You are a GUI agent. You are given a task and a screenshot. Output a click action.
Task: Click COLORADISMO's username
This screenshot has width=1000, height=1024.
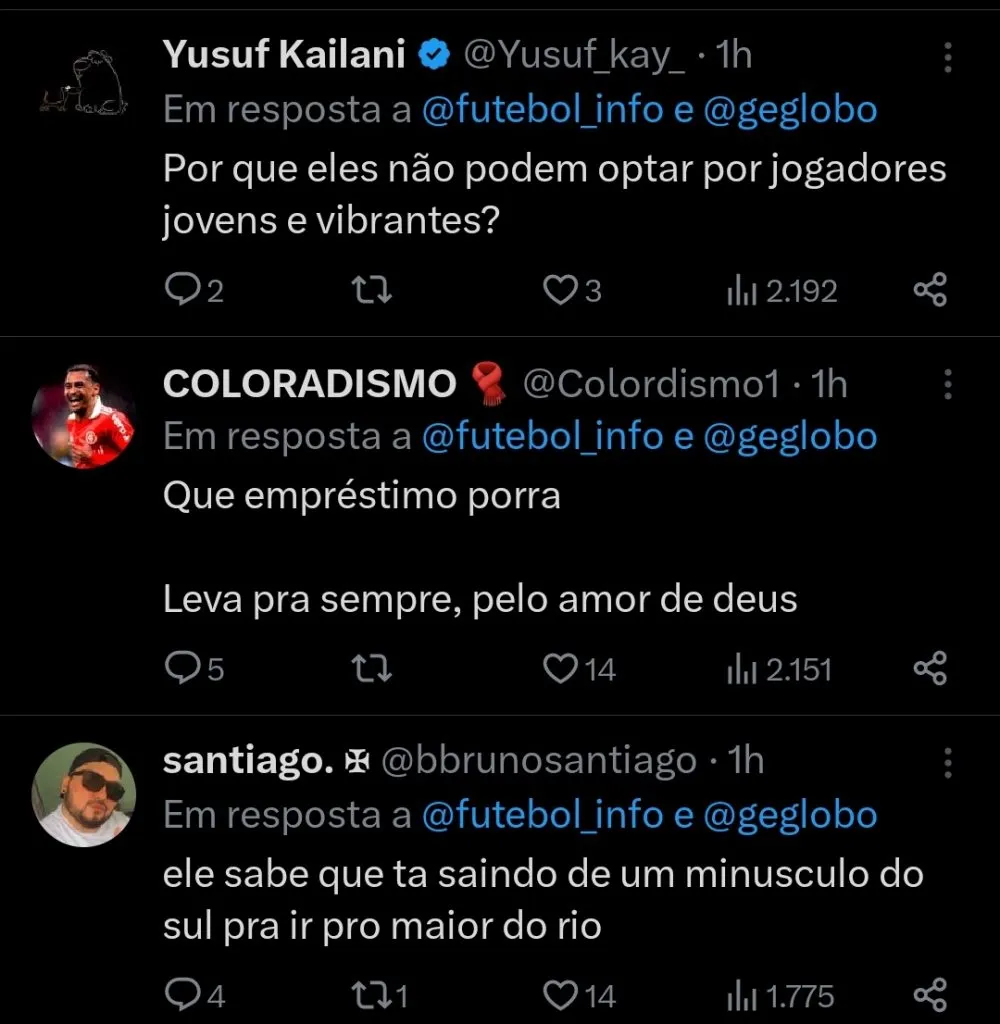pyautogui.click(x=307, y=384)
